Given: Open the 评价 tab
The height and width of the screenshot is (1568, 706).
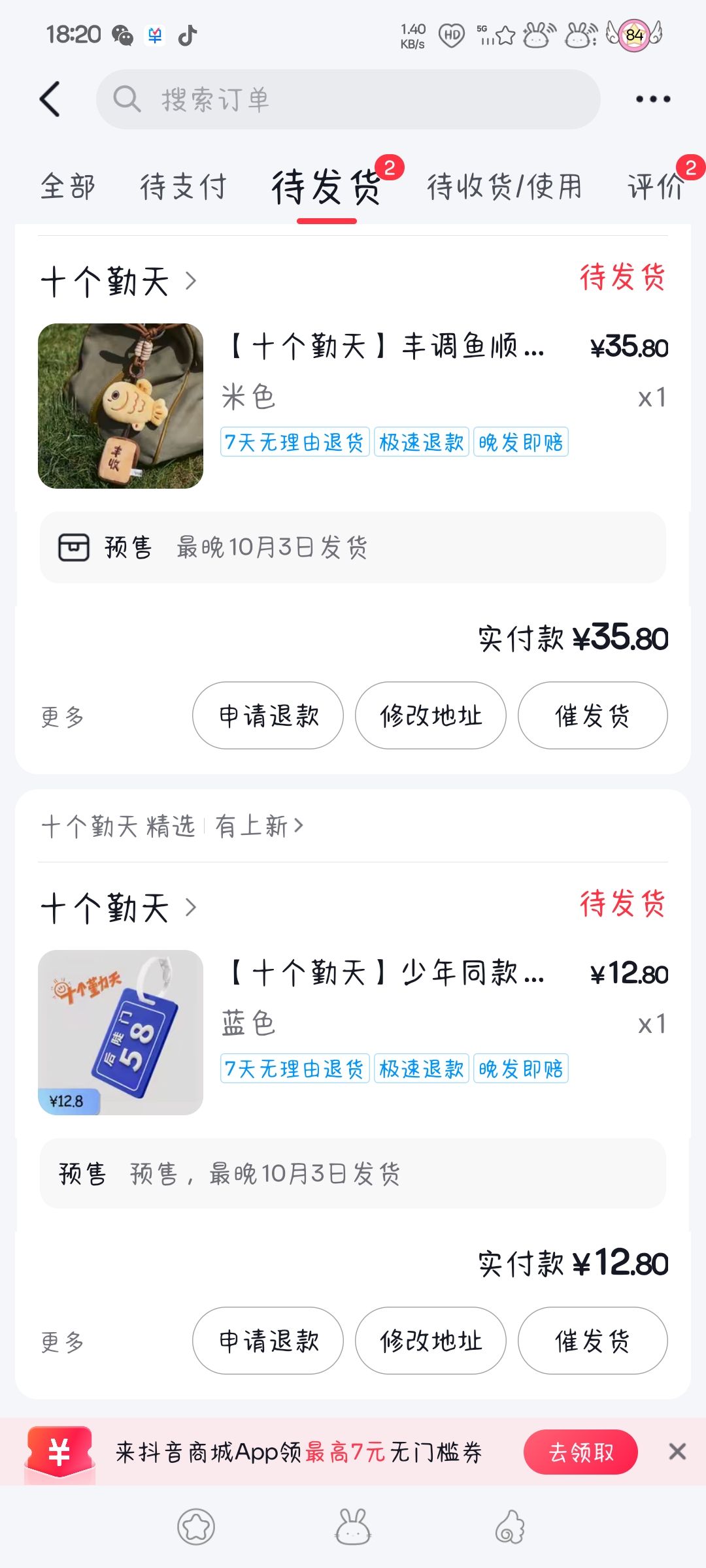Looking at the screenshot, I should tap(656, 187).
